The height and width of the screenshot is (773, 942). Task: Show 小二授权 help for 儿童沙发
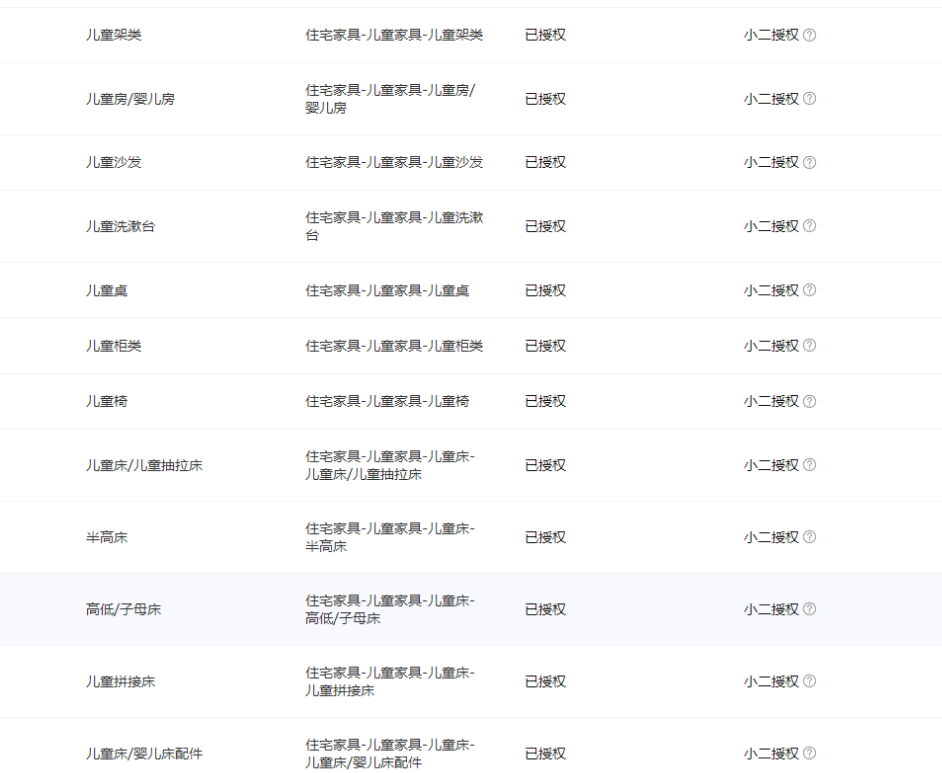tap(810, 162)
